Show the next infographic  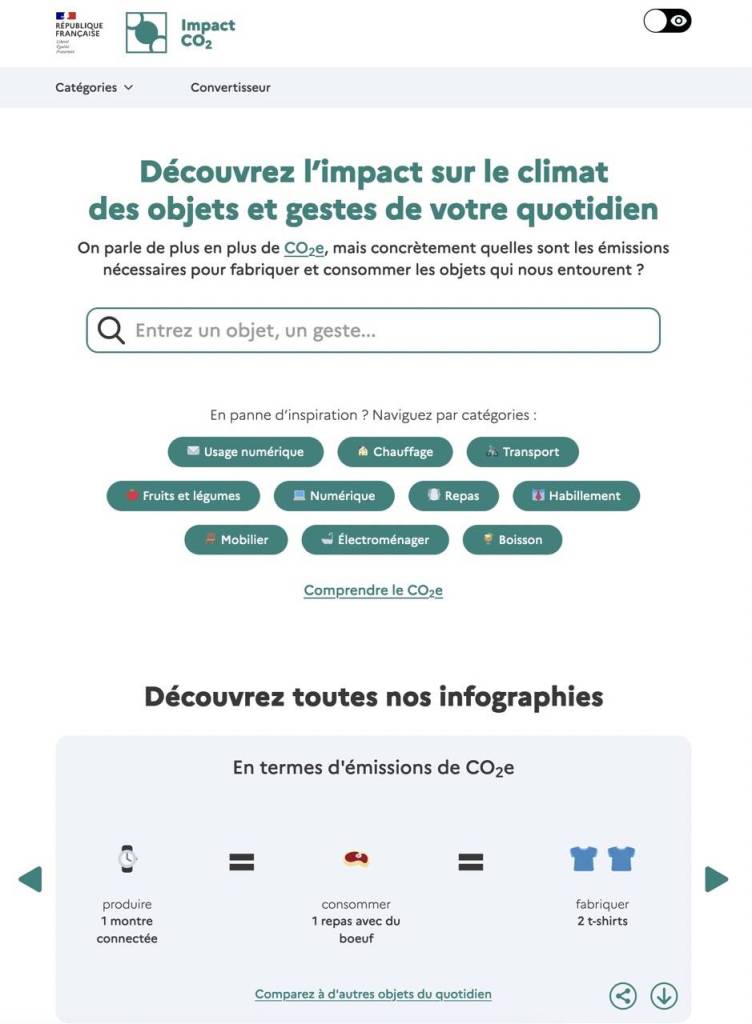[716, 879]
